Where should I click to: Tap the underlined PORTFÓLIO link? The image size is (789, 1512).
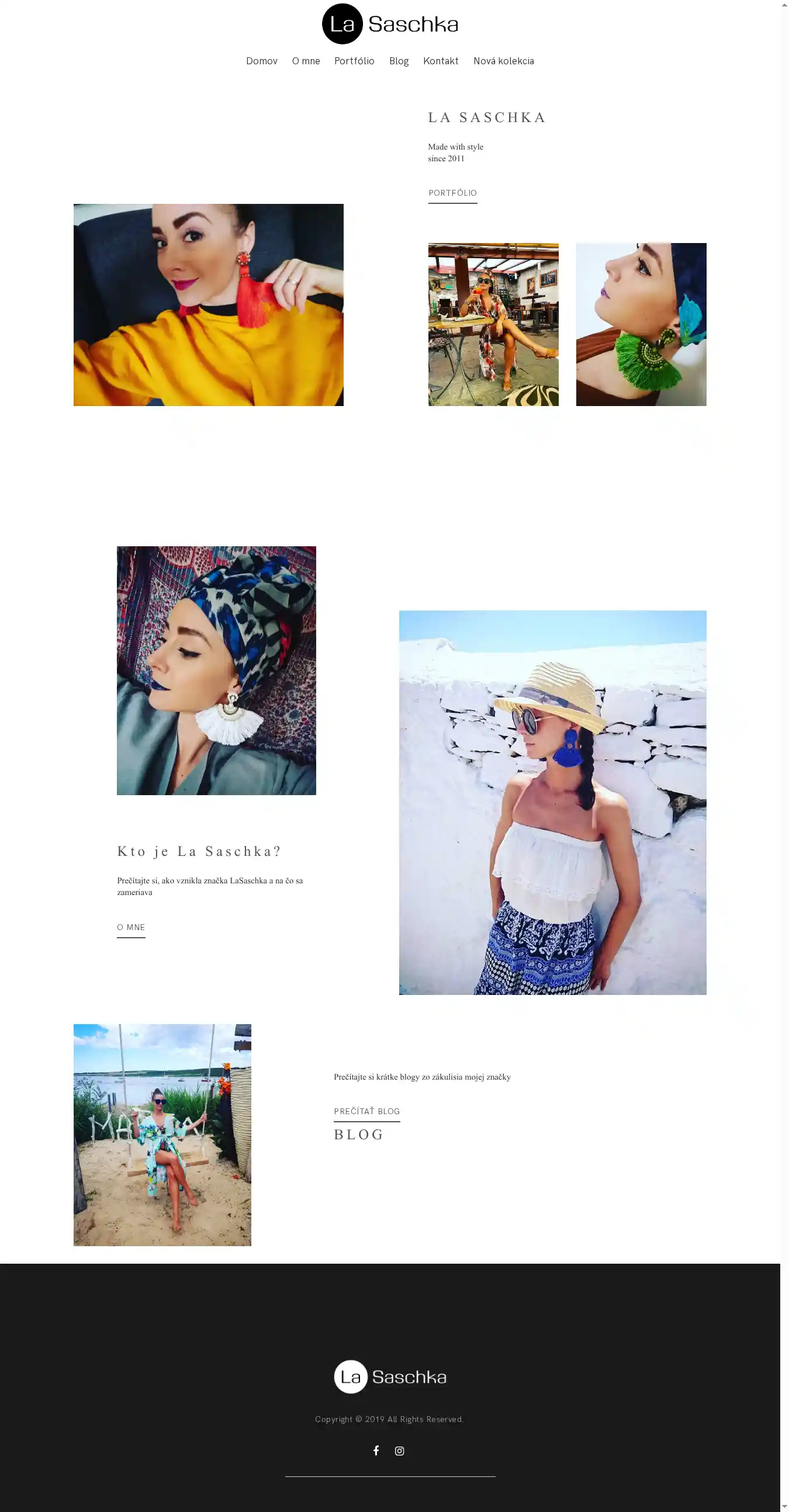[452, 193]
